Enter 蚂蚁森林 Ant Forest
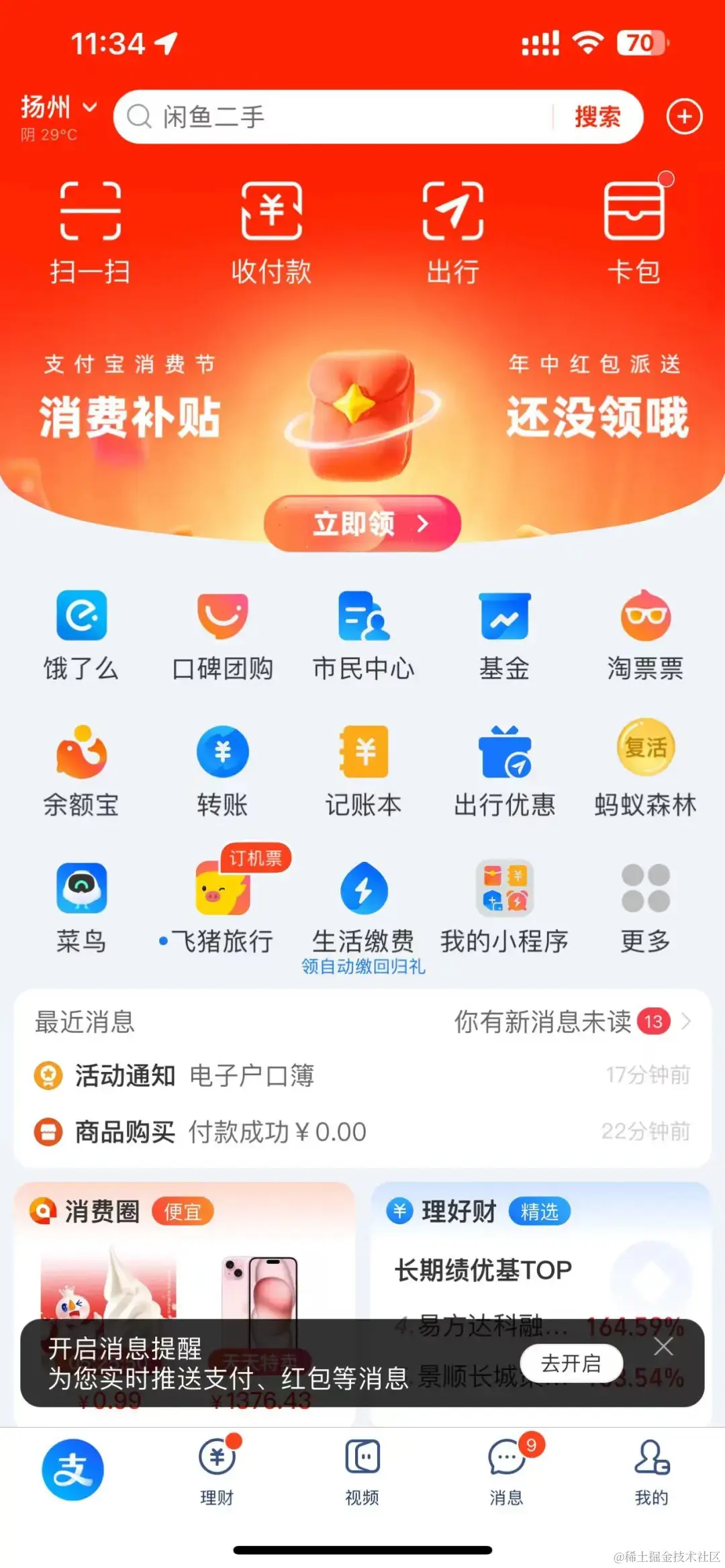This screenshot has width=725, height=1568. click(644, 758)
